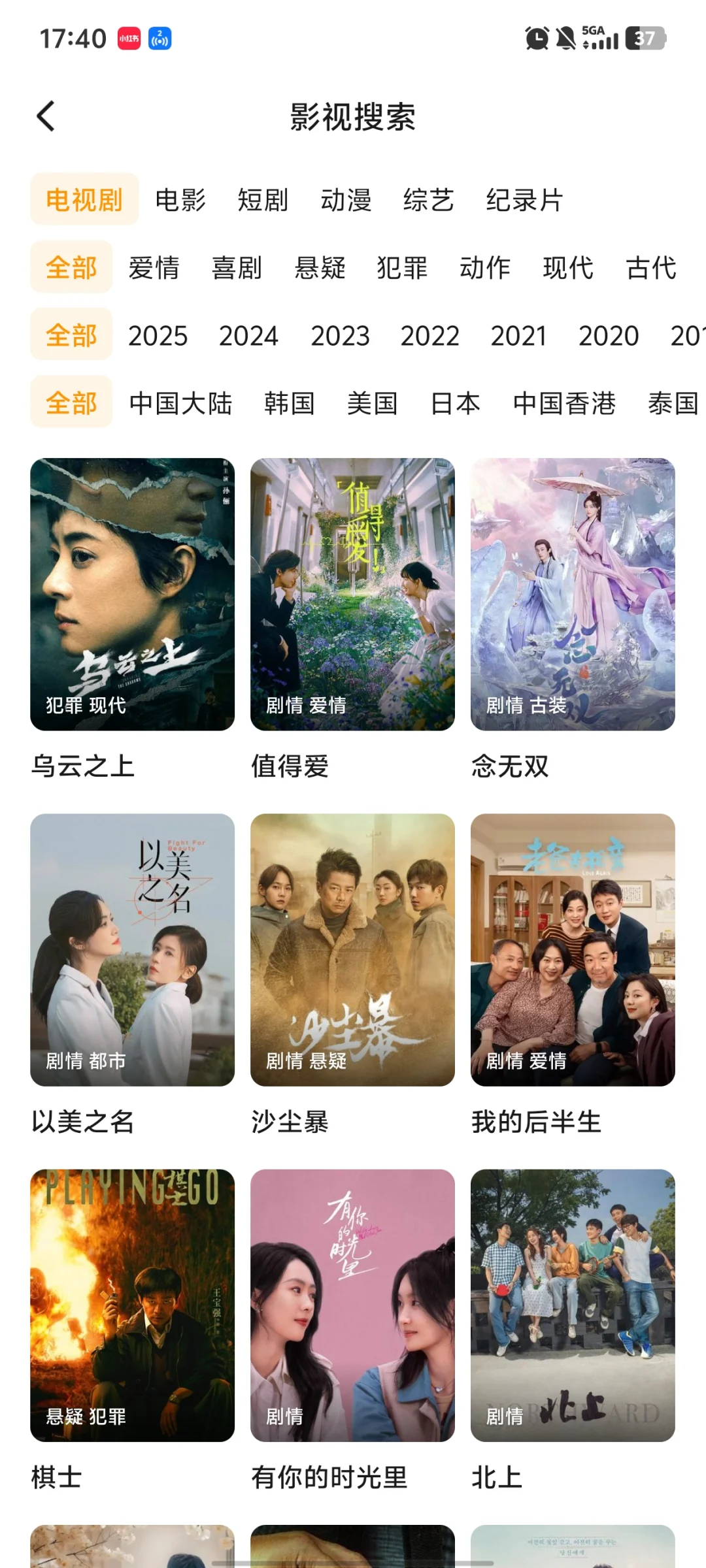Choose the 古代 genre filter
Viewport: 706px width, 1568px height.
[651, 268]
